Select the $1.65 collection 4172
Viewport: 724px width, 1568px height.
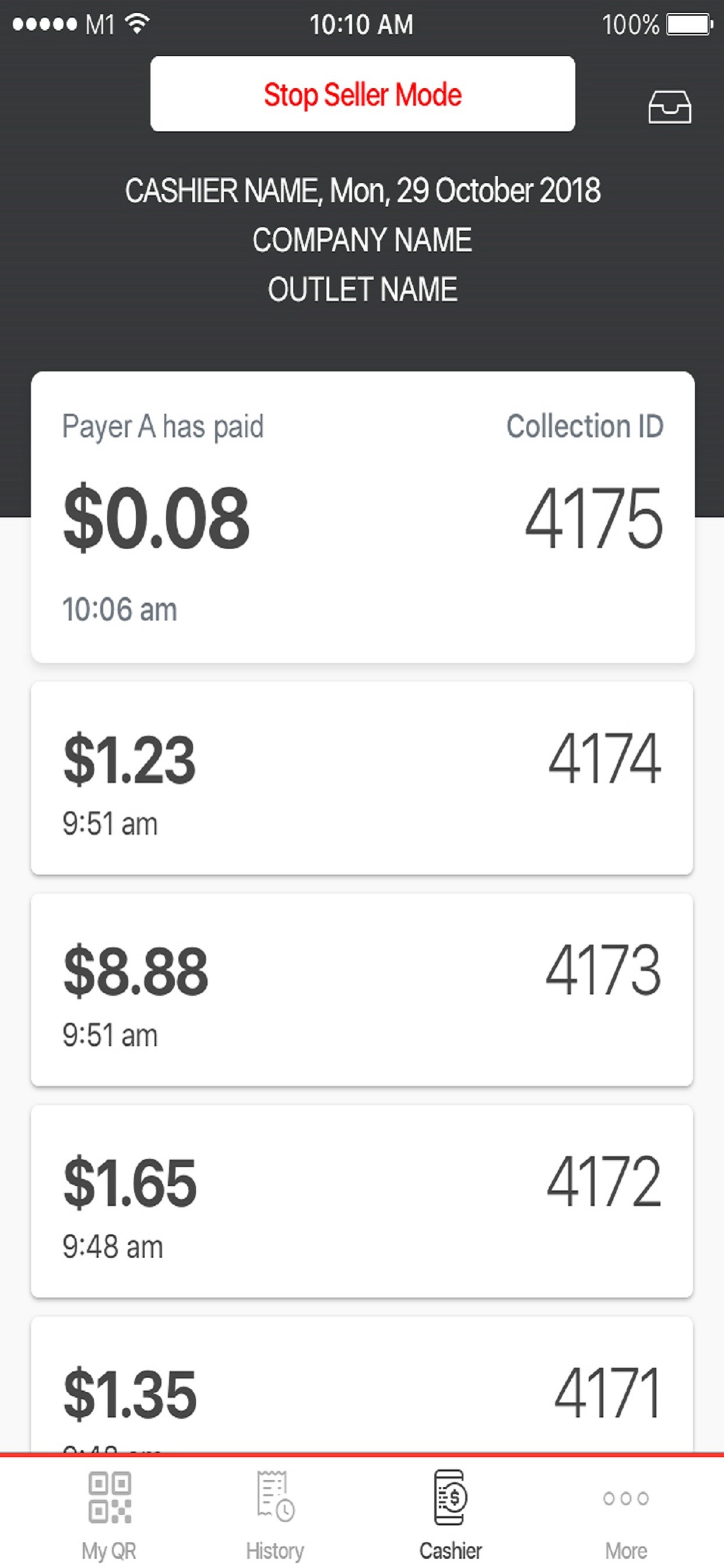(363, 1201)
